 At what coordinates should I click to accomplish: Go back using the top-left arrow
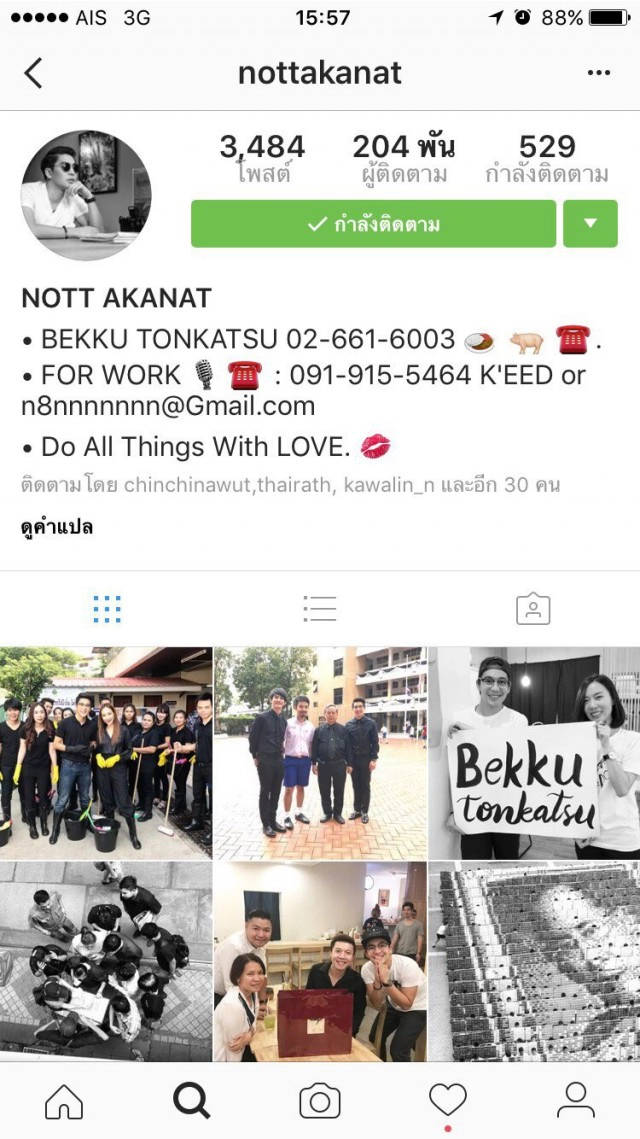(34, 73)
